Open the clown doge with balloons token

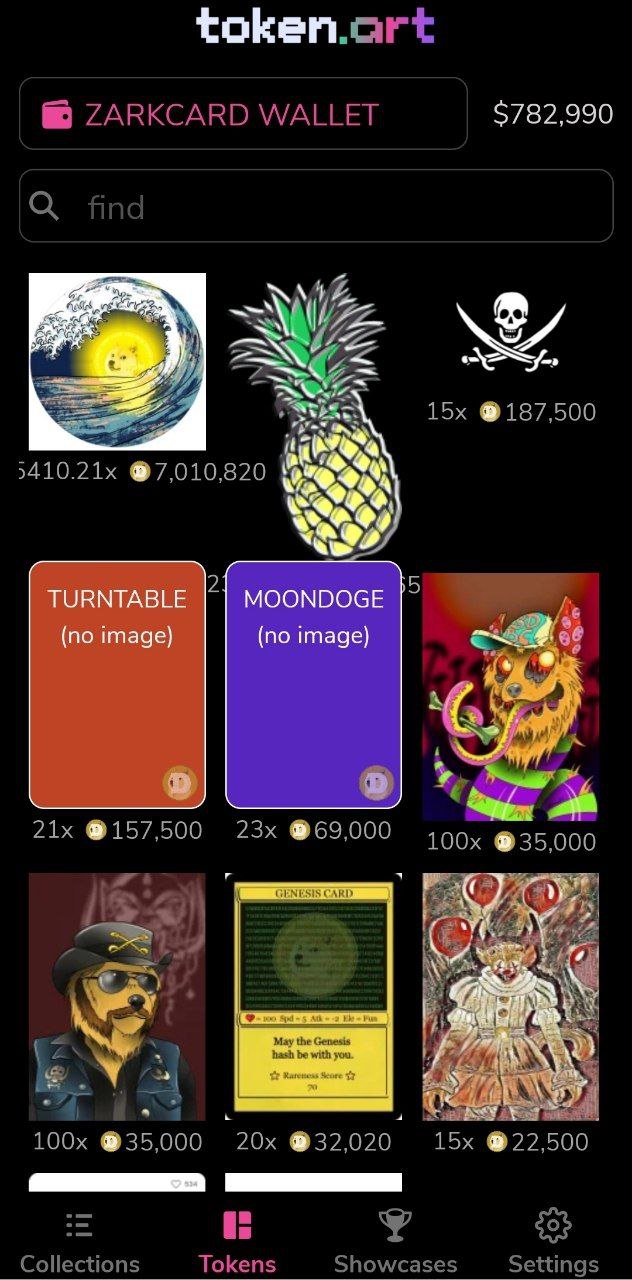[511, 997]
